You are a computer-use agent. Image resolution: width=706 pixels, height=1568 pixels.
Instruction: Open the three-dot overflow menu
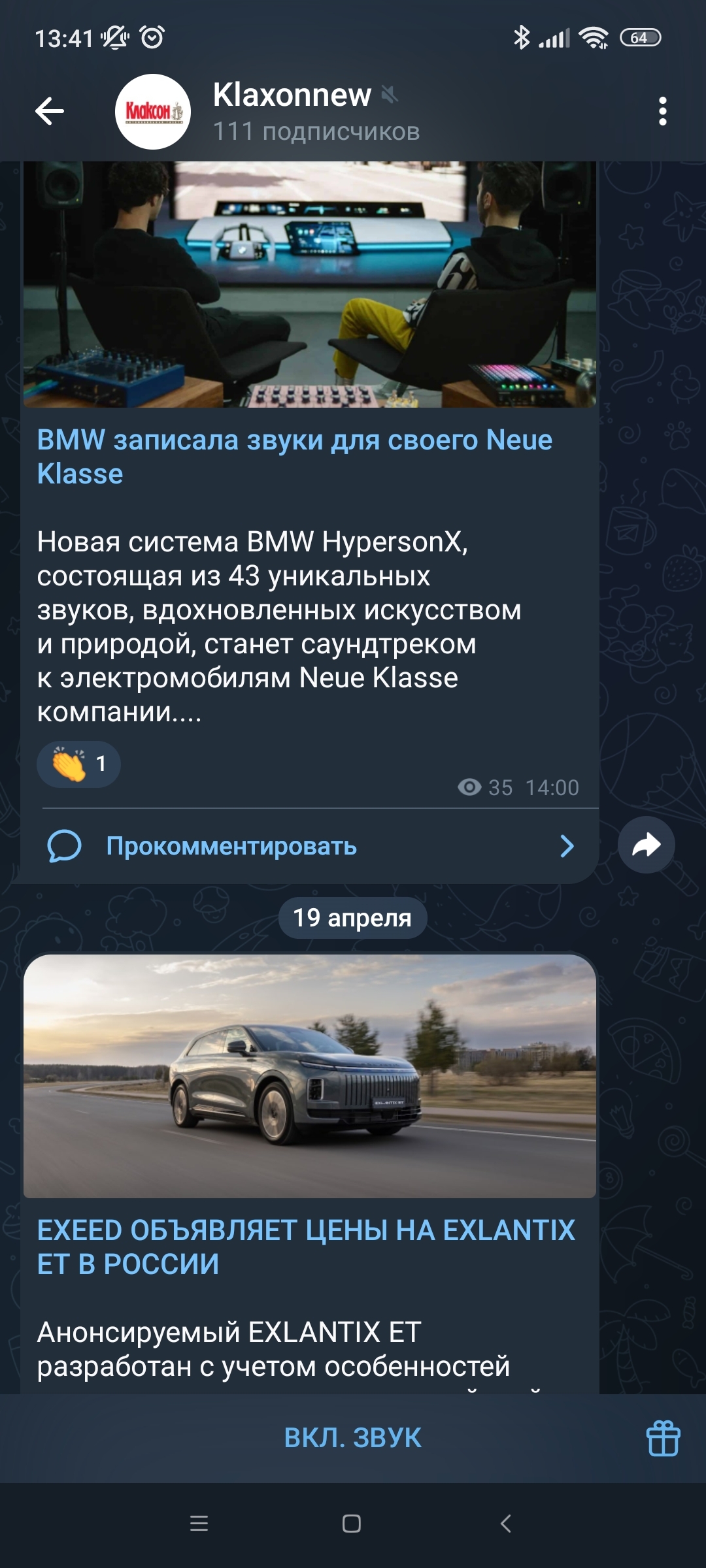click(x=662, y=111)
